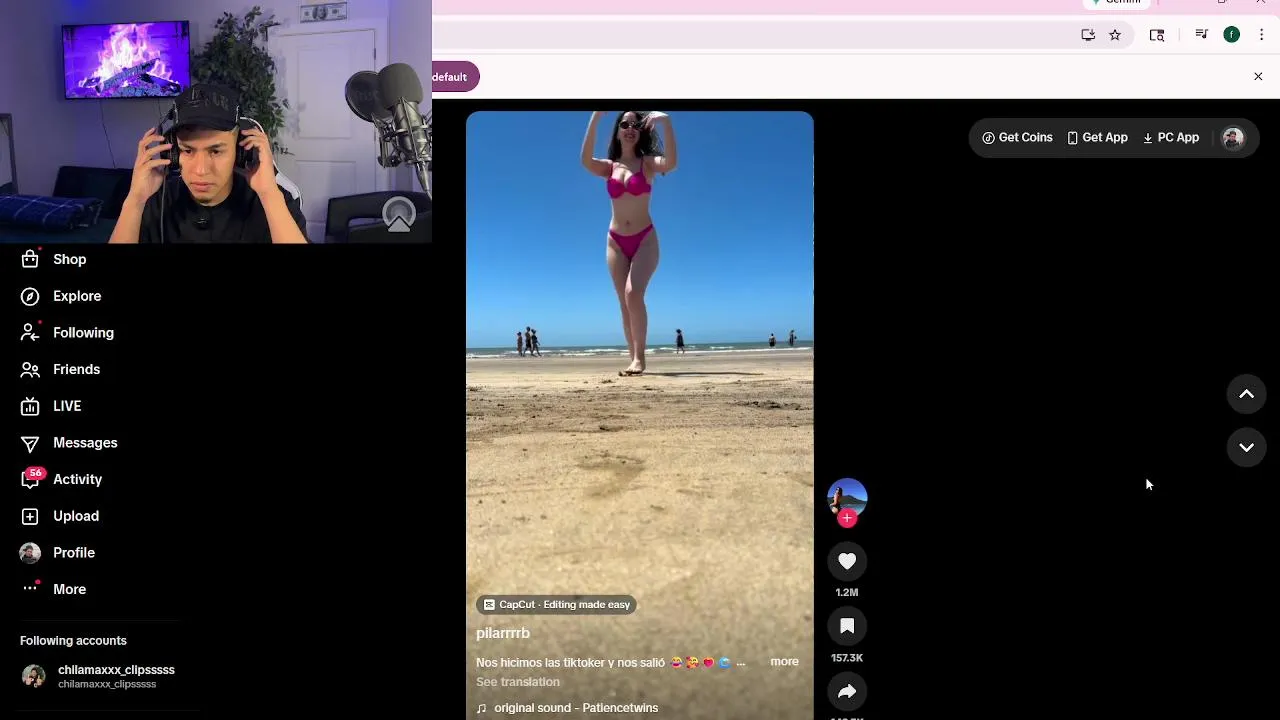
Task: Open the Upload page
Action: pos(75,516)
